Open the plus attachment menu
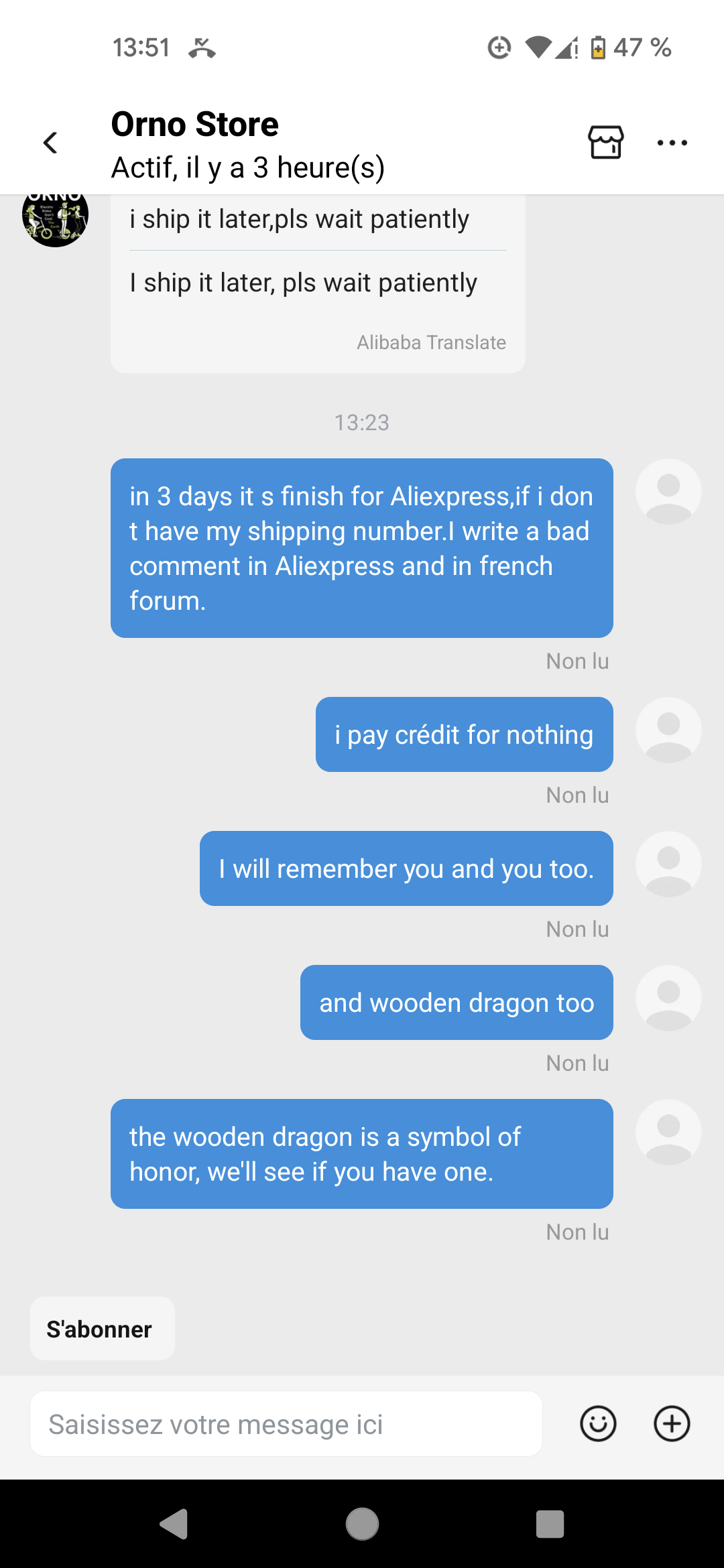 (672, 1423)
